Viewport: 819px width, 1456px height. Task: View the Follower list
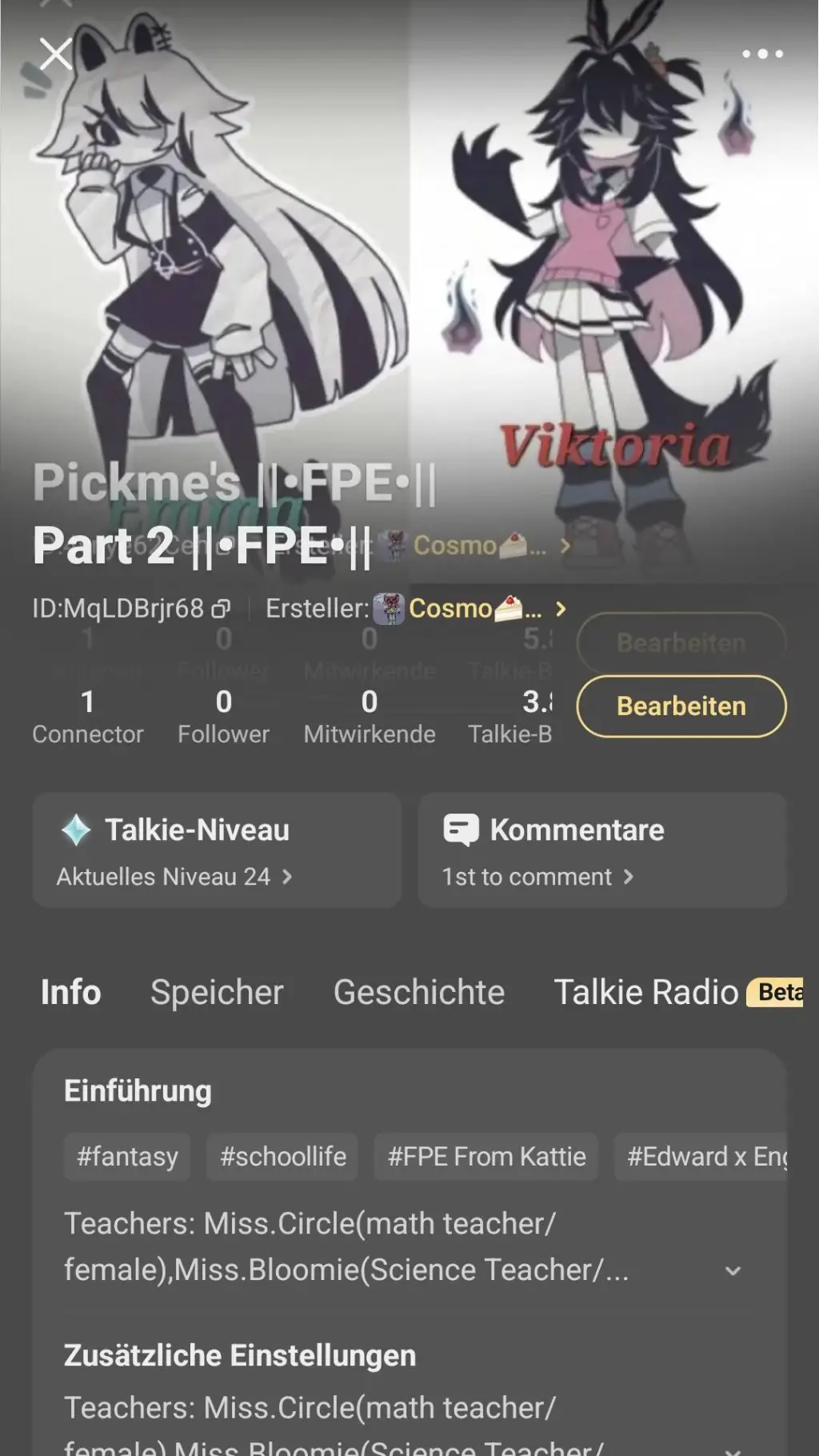pos(223,717)
